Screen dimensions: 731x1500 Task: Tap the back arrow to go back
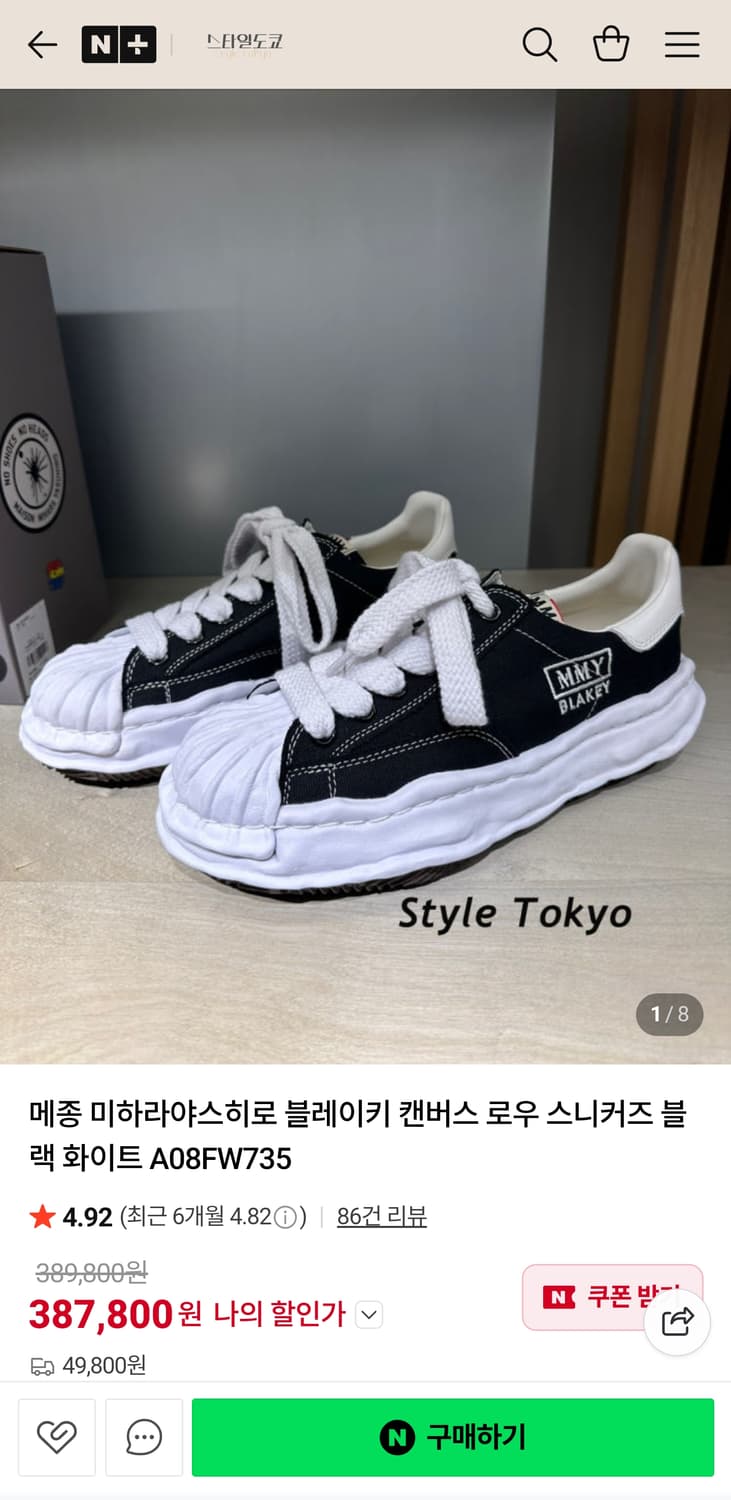pos(42,45)
